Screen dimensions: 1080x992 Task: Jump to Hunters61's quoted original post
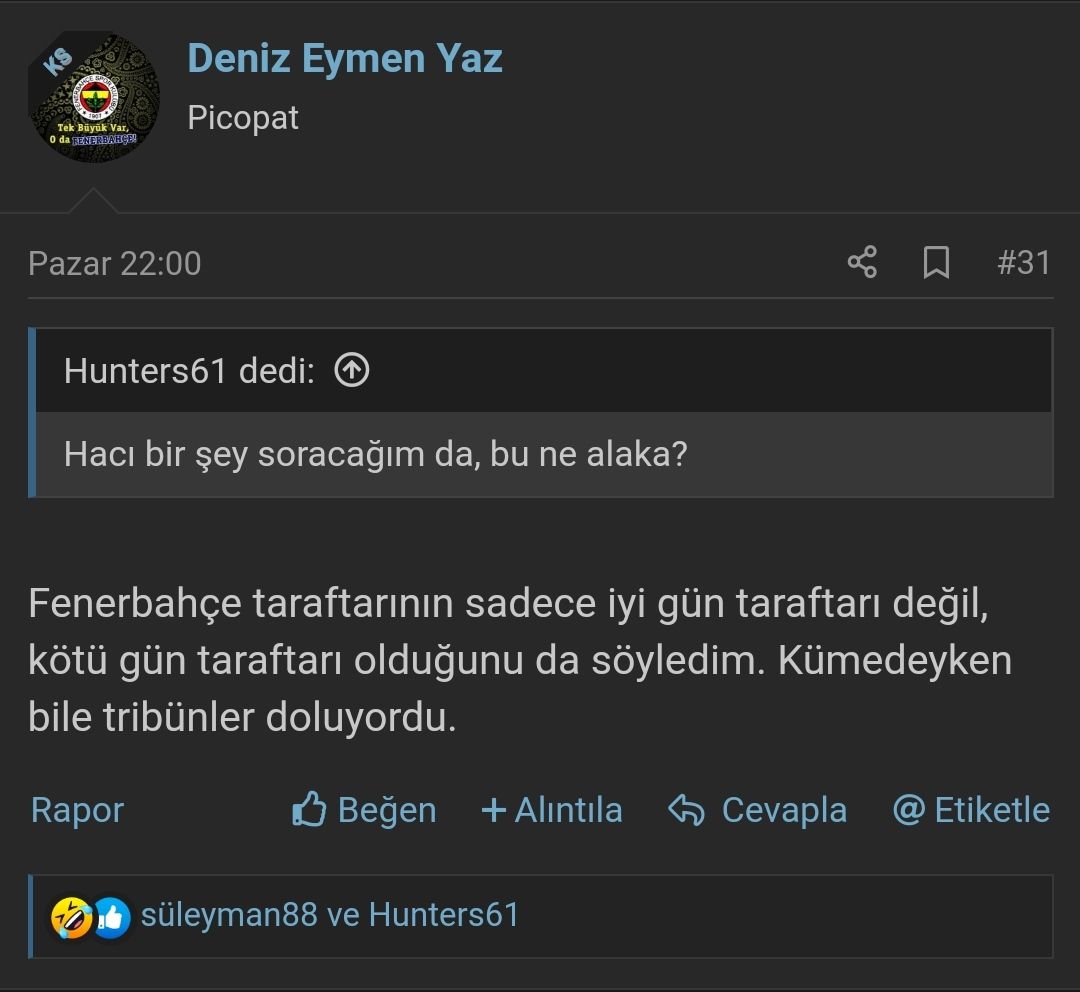351,371
